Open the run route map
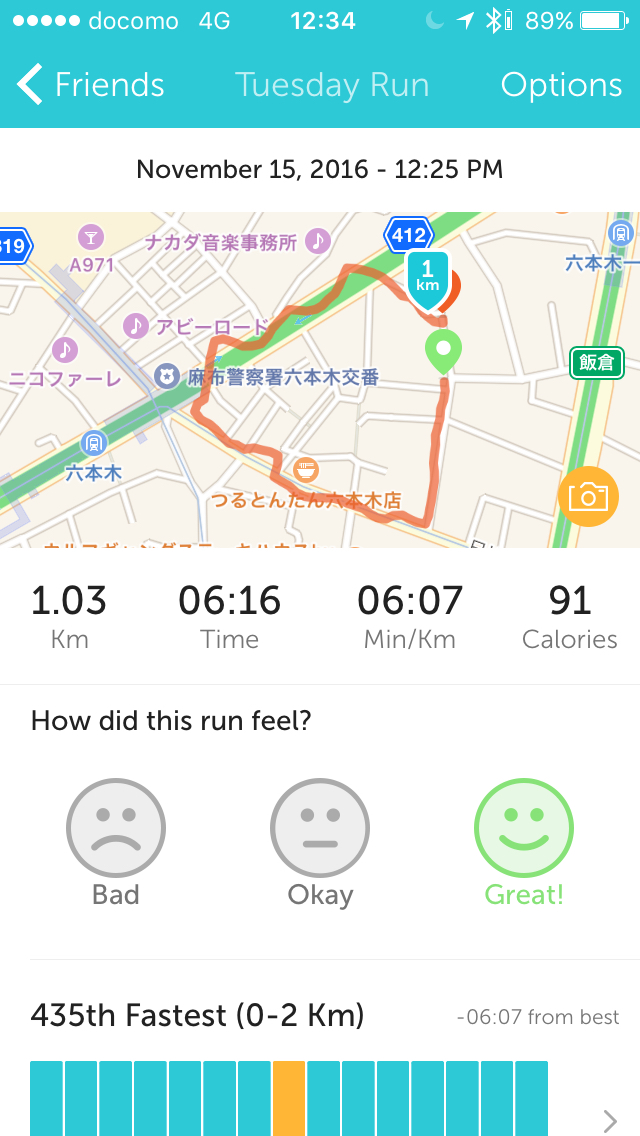 [x=300, y=400]
